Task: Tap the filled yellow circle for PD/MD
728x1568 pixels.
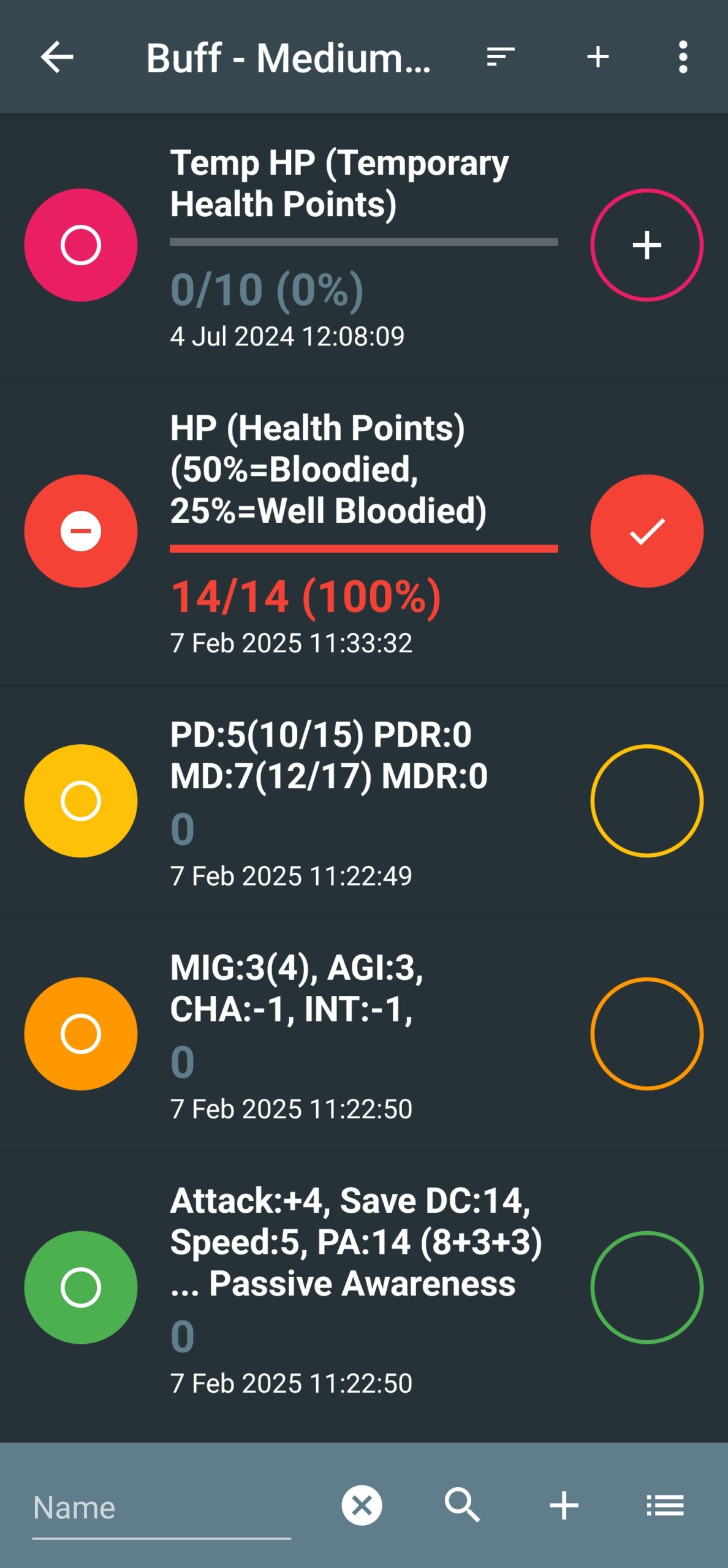Action: point(81,801)
